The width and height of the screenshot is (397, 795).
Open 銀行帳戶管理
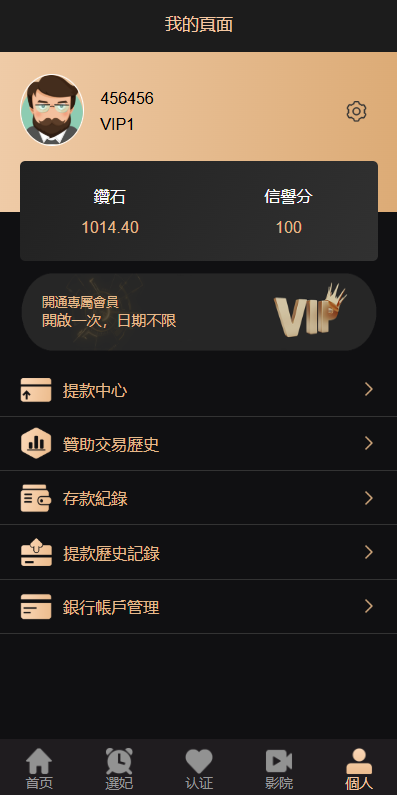click(x=198, y=606)
